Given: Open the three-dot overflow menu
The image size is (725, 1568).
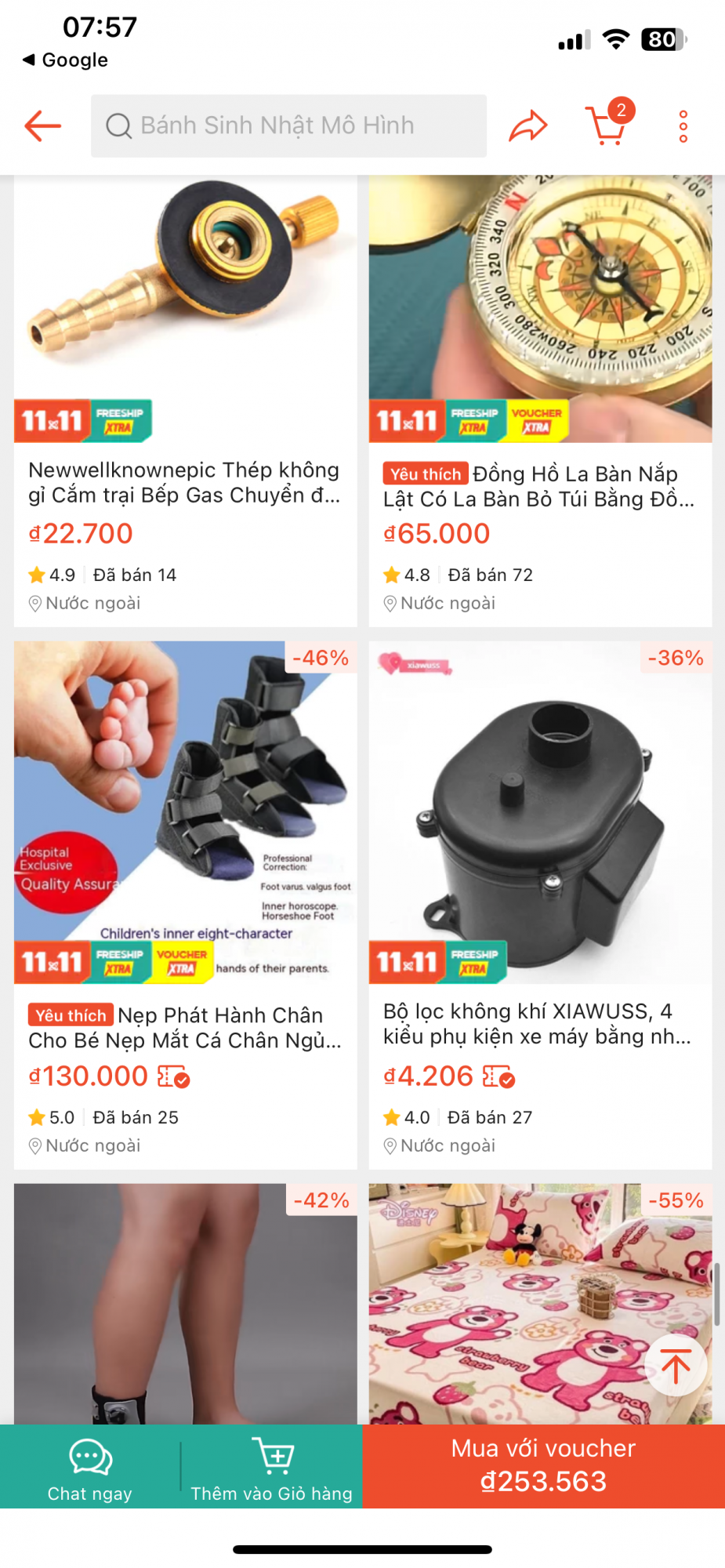Looking at the screenshot, I should coord(683,125).
